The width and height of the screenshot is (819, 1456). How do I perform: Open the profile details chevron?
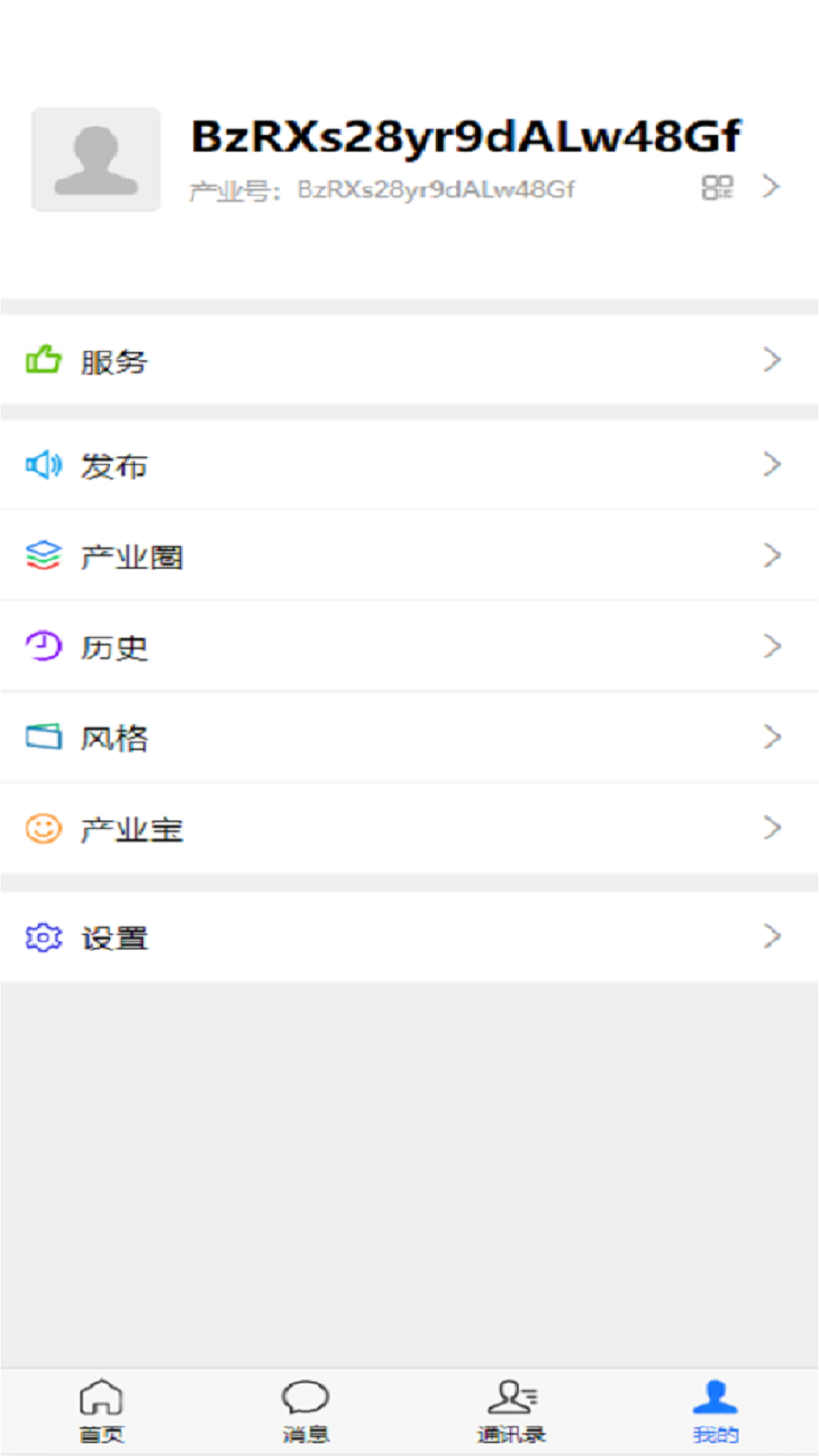tap(770, 187)
